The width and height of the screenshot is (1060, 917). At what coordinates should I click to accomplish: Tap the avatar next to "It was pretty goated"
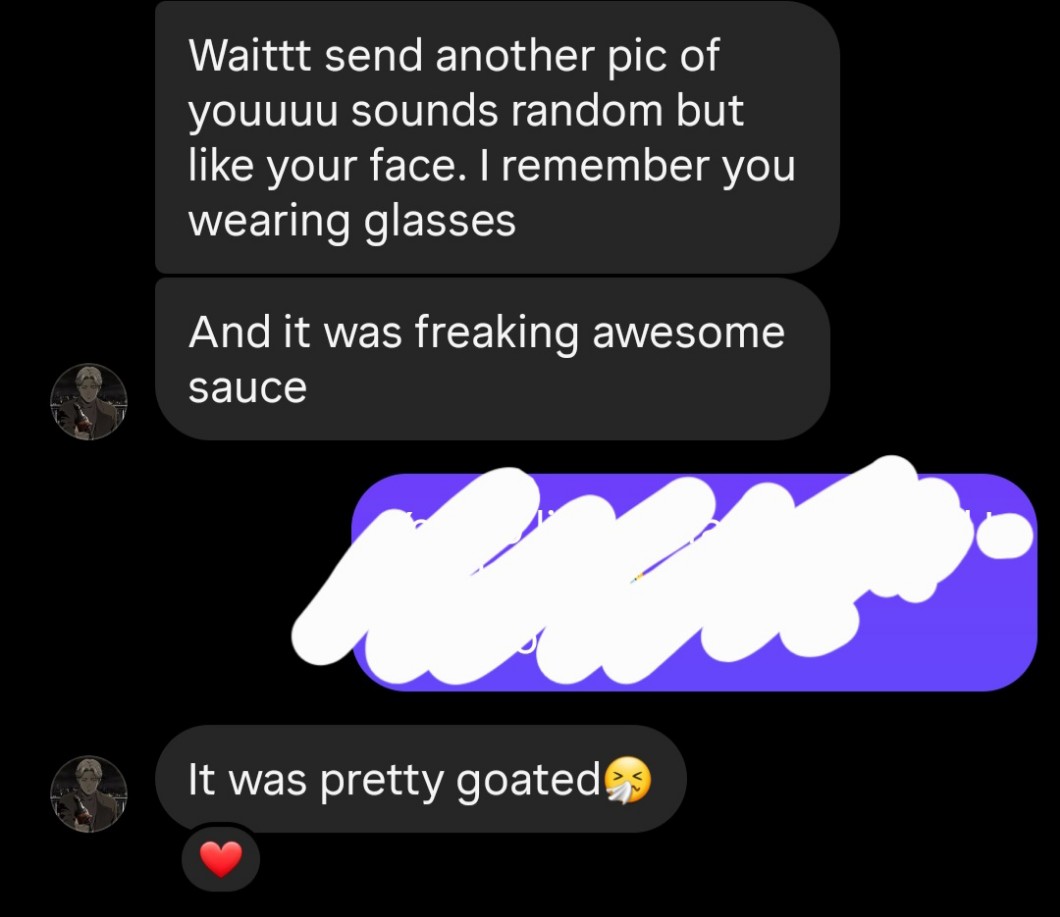89,794
